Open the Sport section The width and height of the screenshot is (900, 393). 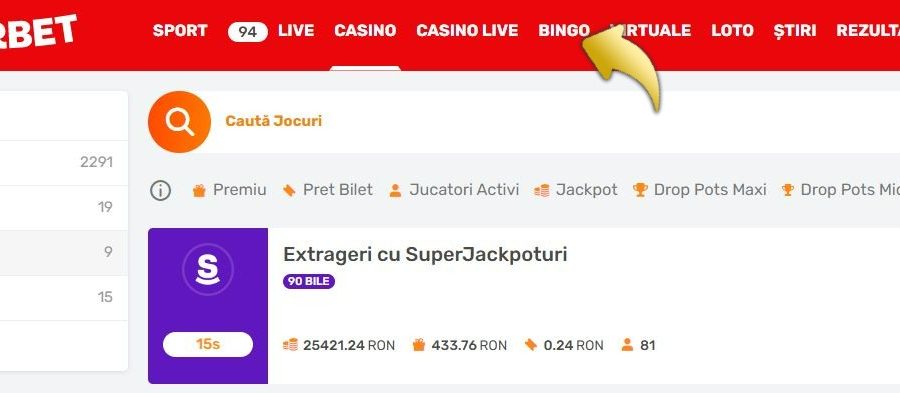point(180,30)
